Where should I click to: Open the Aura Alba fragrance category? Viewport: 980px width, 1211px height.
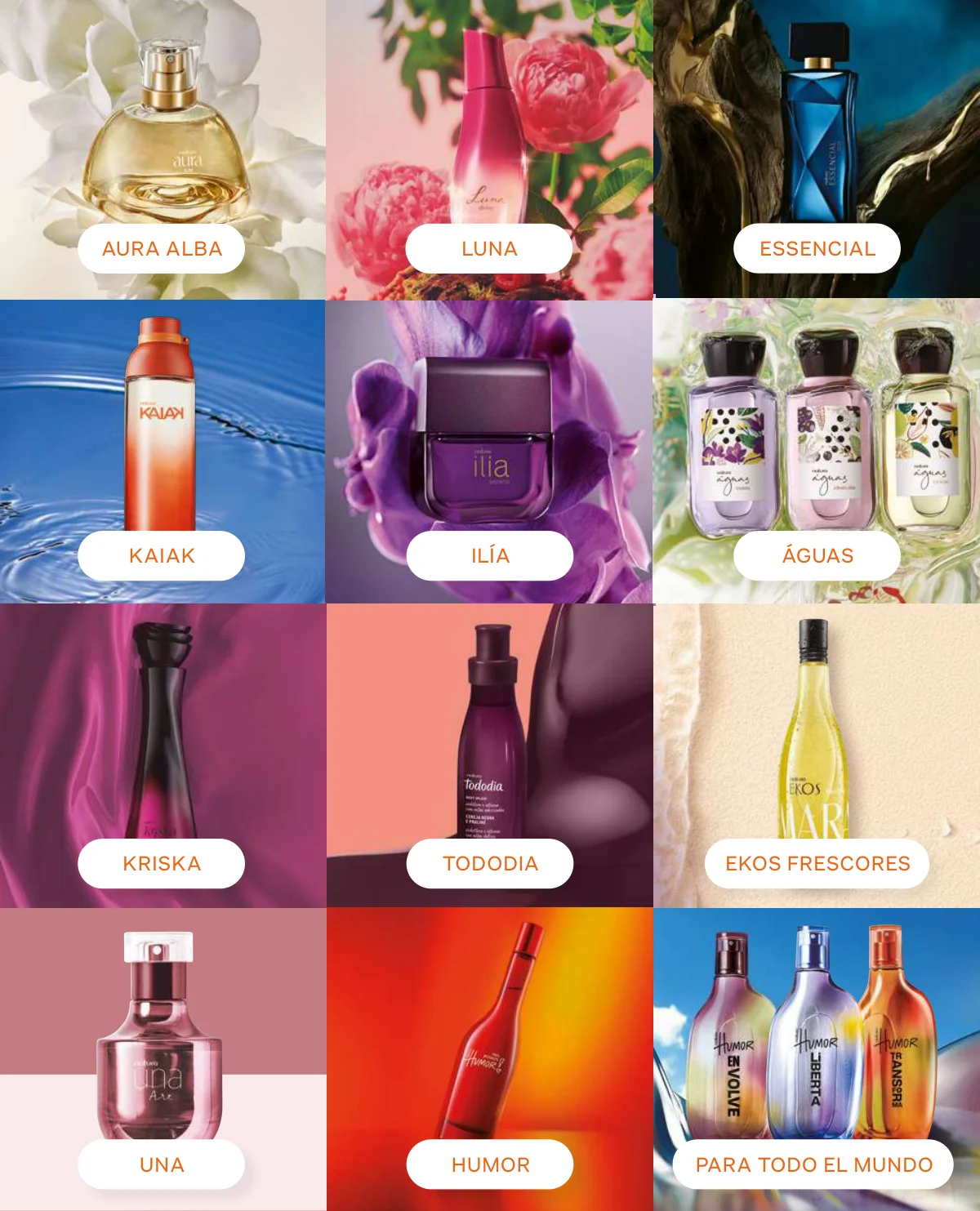tap(162, 249)
